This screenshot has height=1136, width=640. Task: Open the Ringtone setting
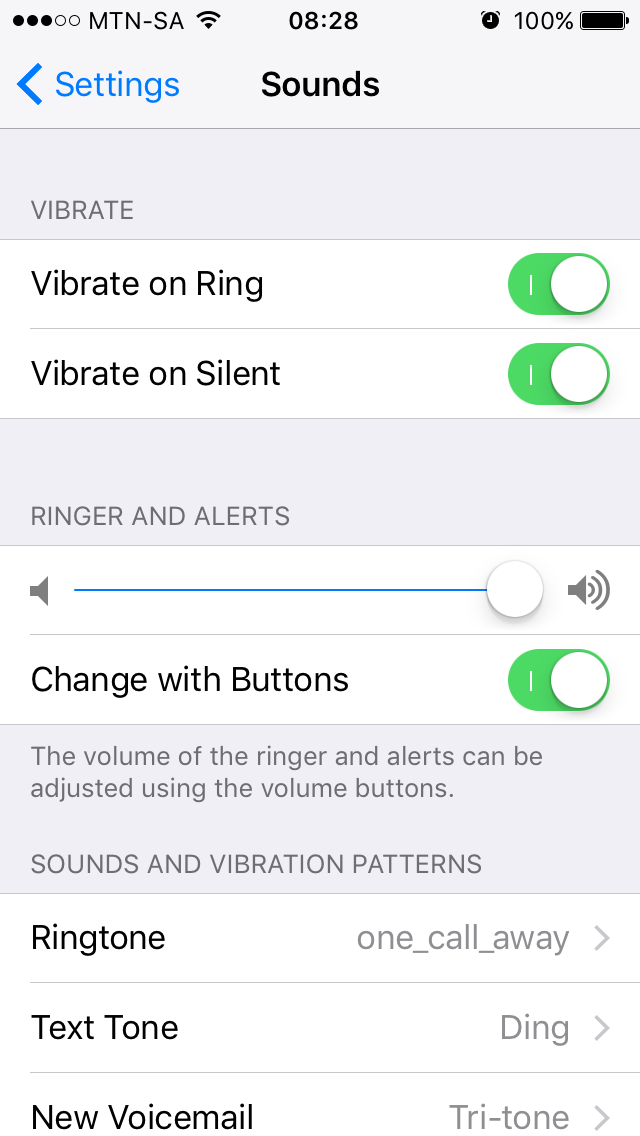click(x=320, y=938)
